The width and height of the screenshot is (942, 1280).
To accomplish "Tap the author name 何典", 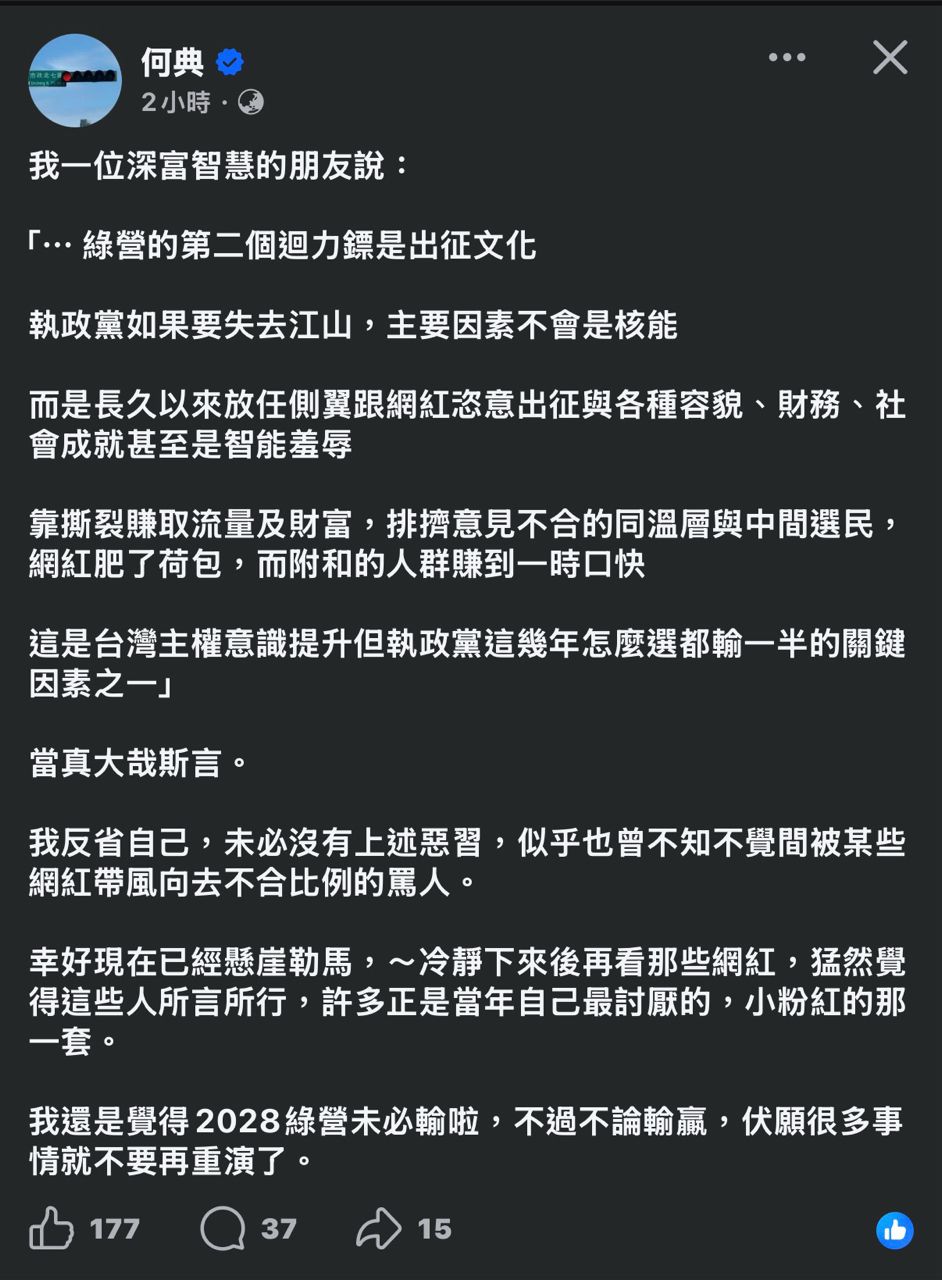I will [172, 62].
